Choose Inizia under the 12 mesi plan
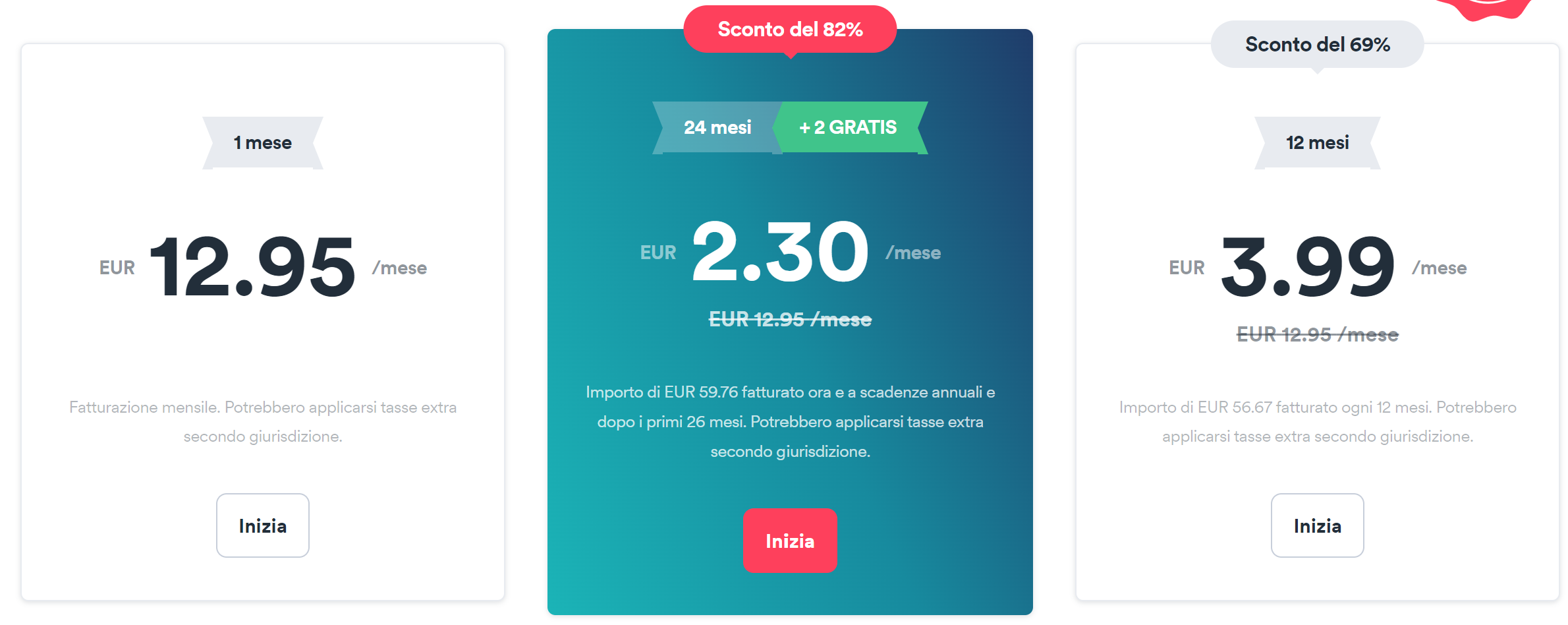Viewport: 1568px width, 625px height. click(1316, 525)
